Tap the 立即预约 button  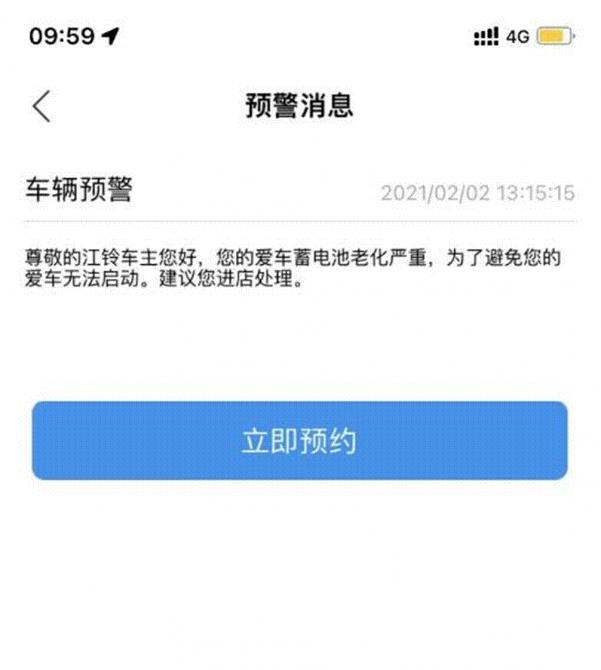pyautogui.click(x=299, y=441)
